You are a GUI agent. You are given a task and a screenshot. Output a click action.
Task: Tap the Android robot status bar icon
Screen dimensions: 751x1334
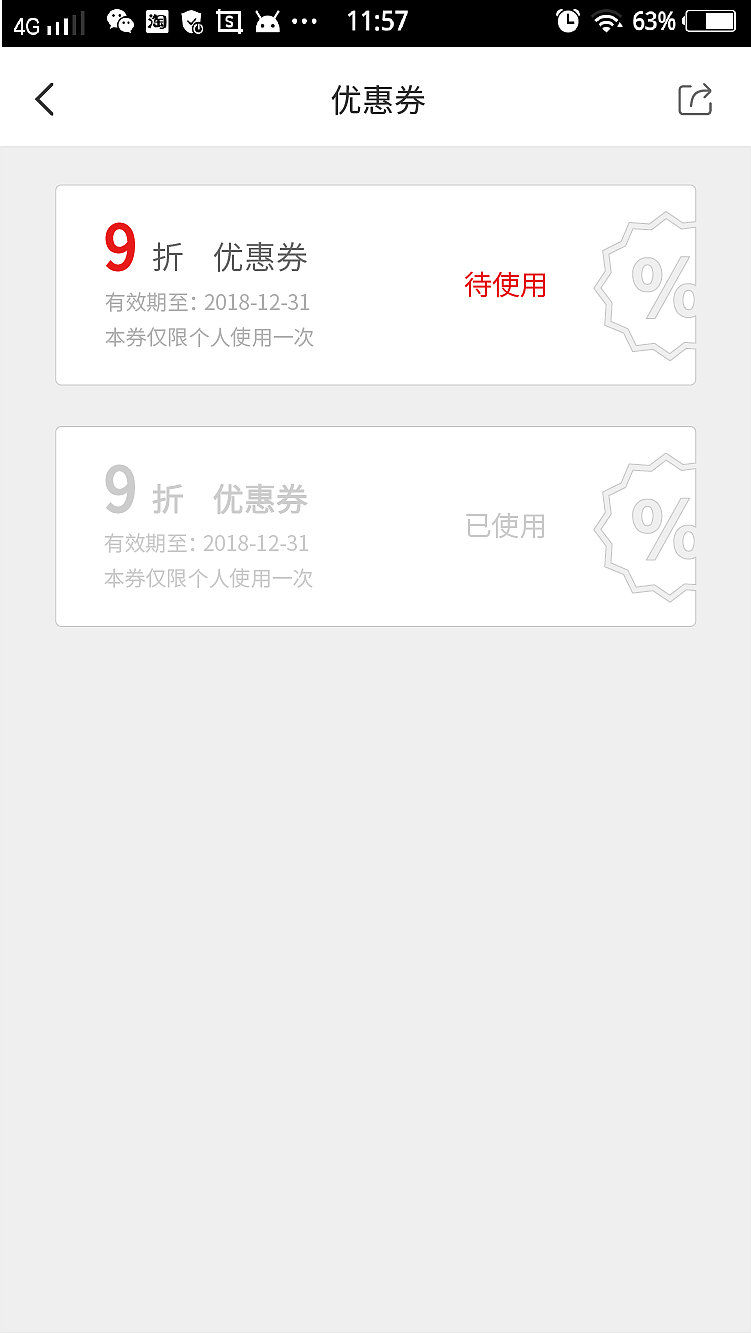[267, 22]
